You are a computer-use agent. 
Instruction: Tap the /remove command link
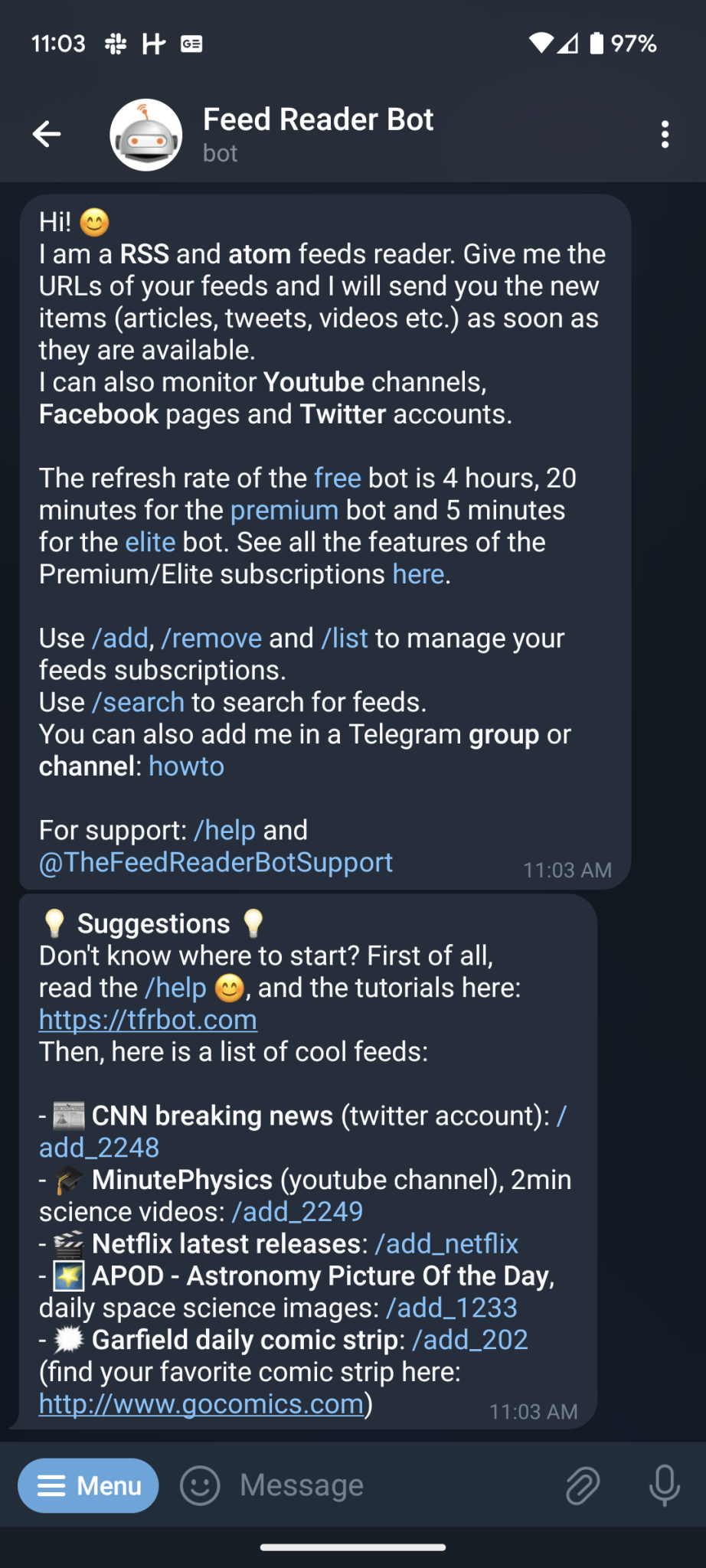click(x=211, y=639)
